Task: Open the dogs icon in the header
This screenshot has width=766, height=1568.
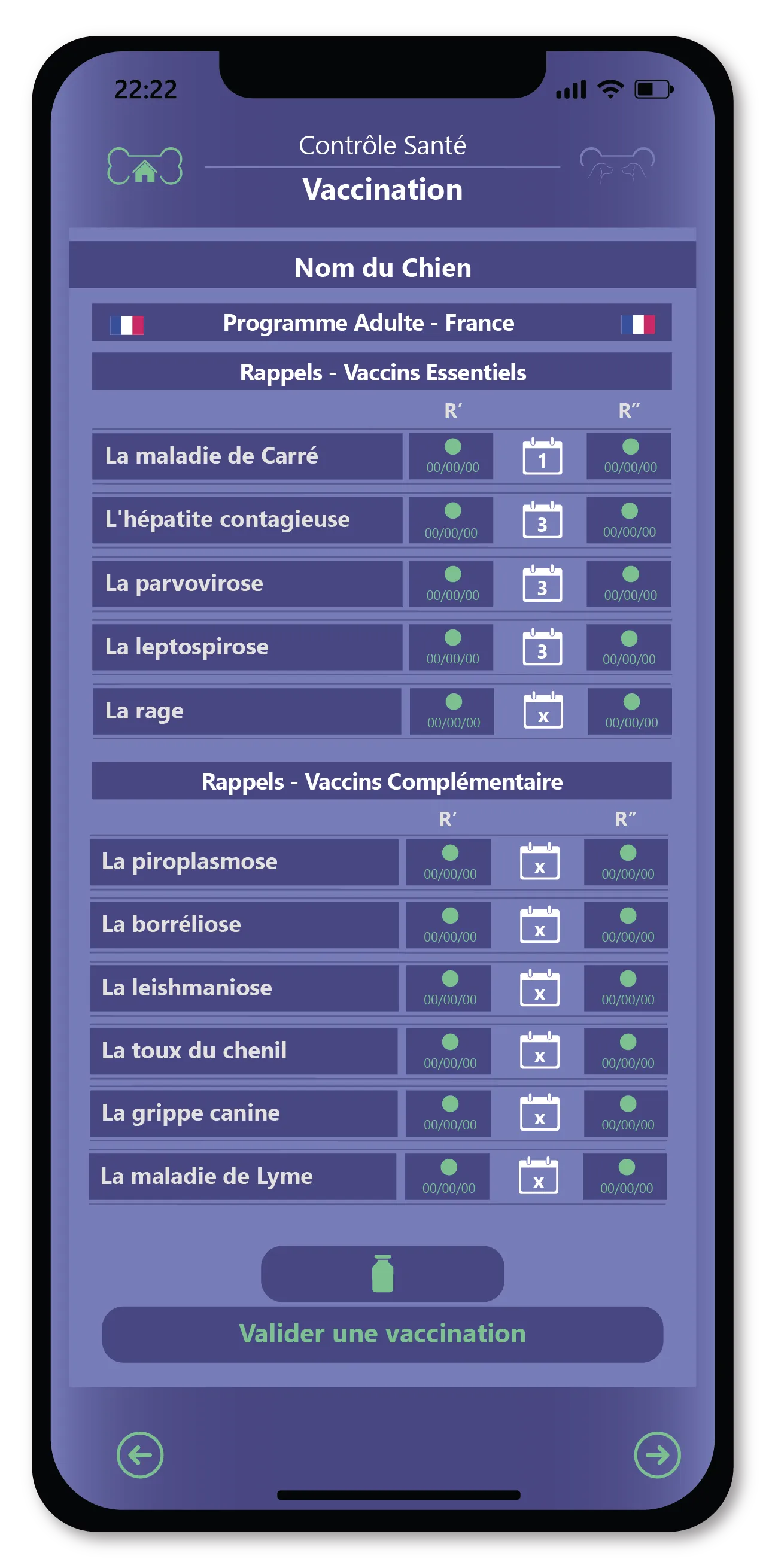Action: [x=616, y=165]
